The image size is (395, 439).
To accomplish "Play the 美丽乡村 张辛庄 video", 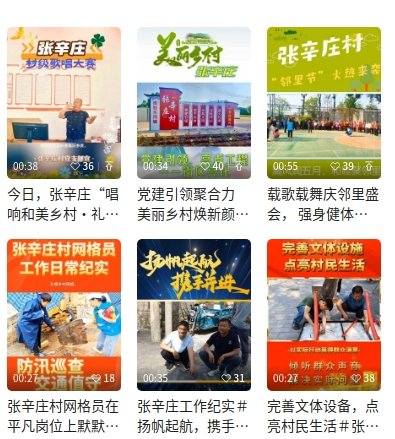I will pos(194,103).
